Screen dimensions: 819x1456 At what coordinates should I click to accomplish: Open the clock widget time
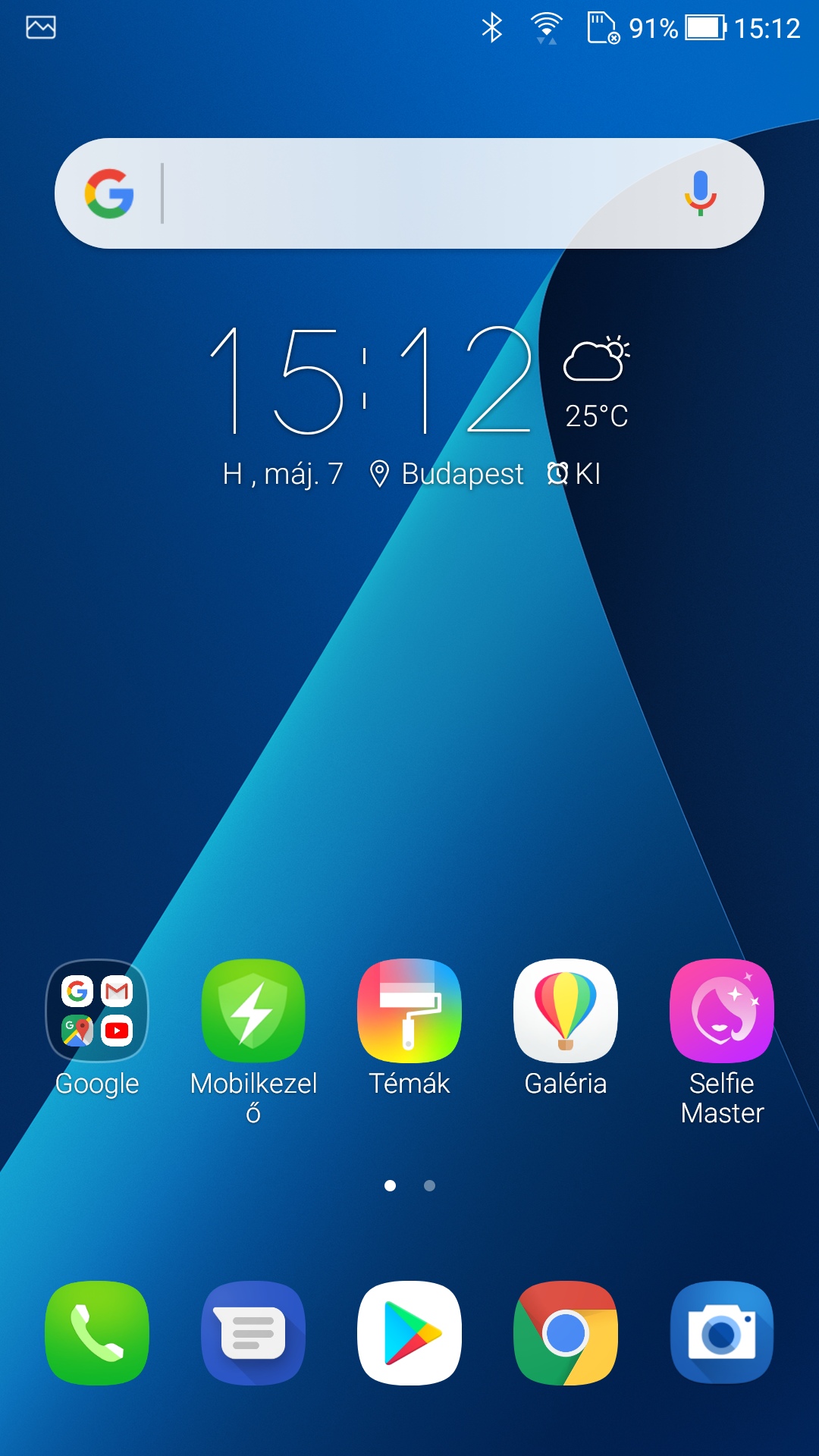[370, 381]
